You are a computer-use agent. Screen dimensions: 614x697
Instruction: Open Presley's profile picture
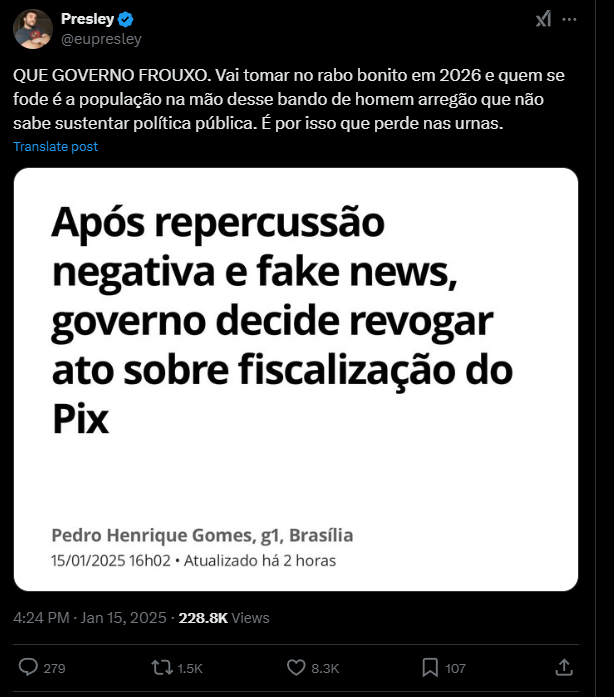[x=32, y=28]
